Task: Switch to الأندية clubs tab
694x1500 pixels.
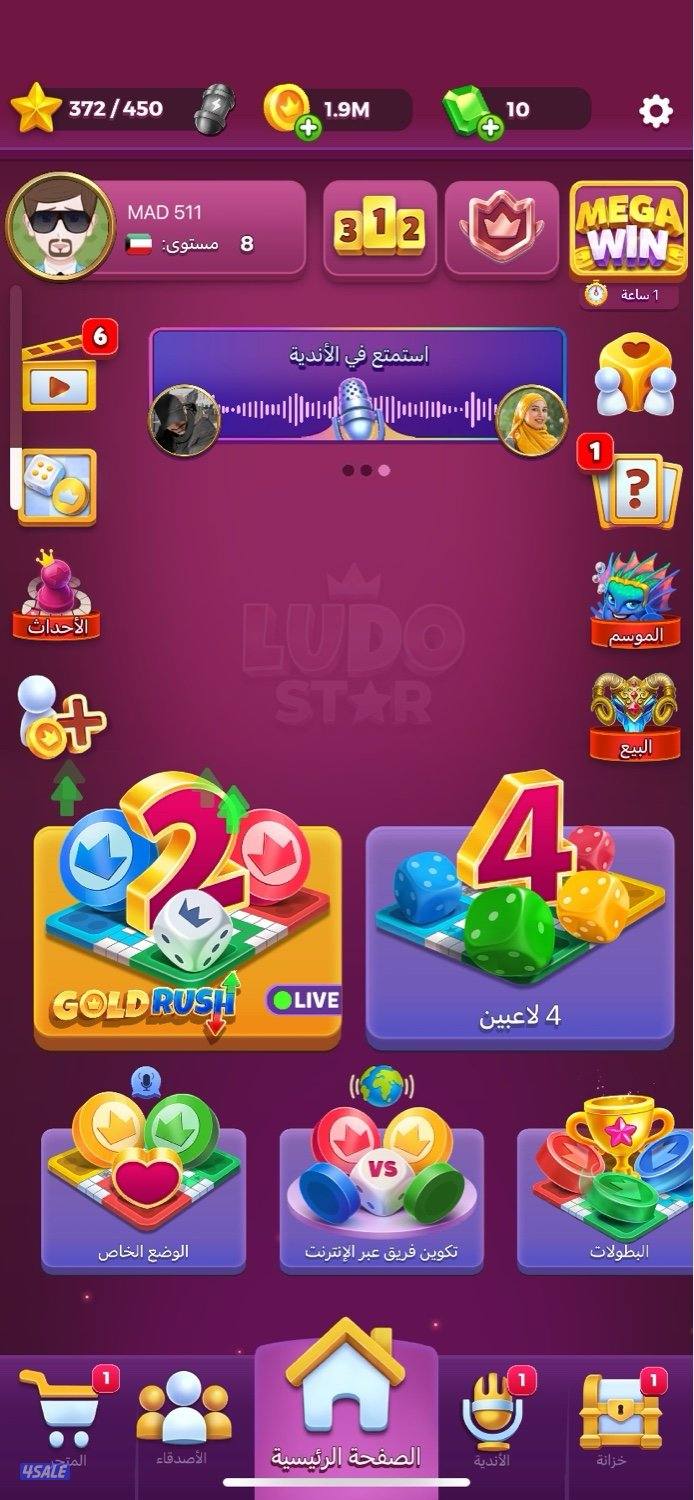Action: pos(491,1421)
